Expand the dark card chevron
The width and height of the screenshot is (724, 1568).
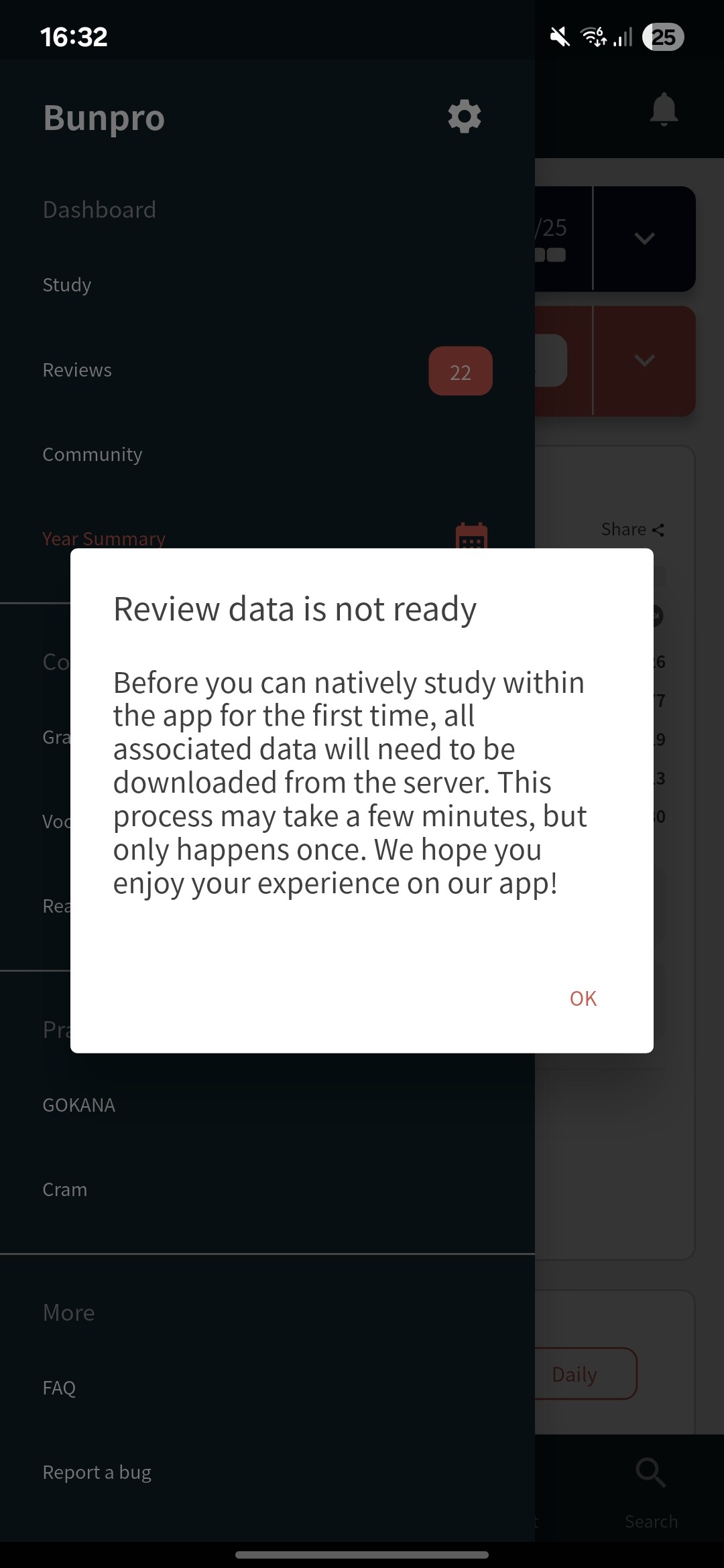(645, 239)
